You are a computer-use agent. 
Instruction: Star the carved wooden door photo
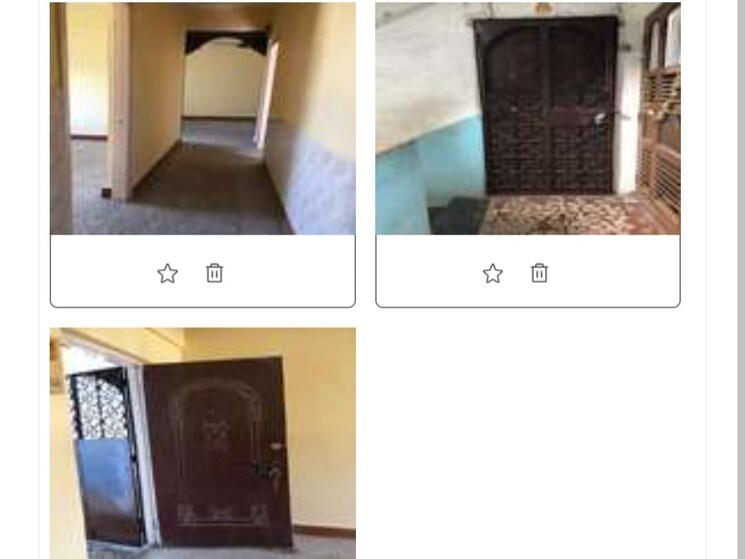click(x=492, y=273)
